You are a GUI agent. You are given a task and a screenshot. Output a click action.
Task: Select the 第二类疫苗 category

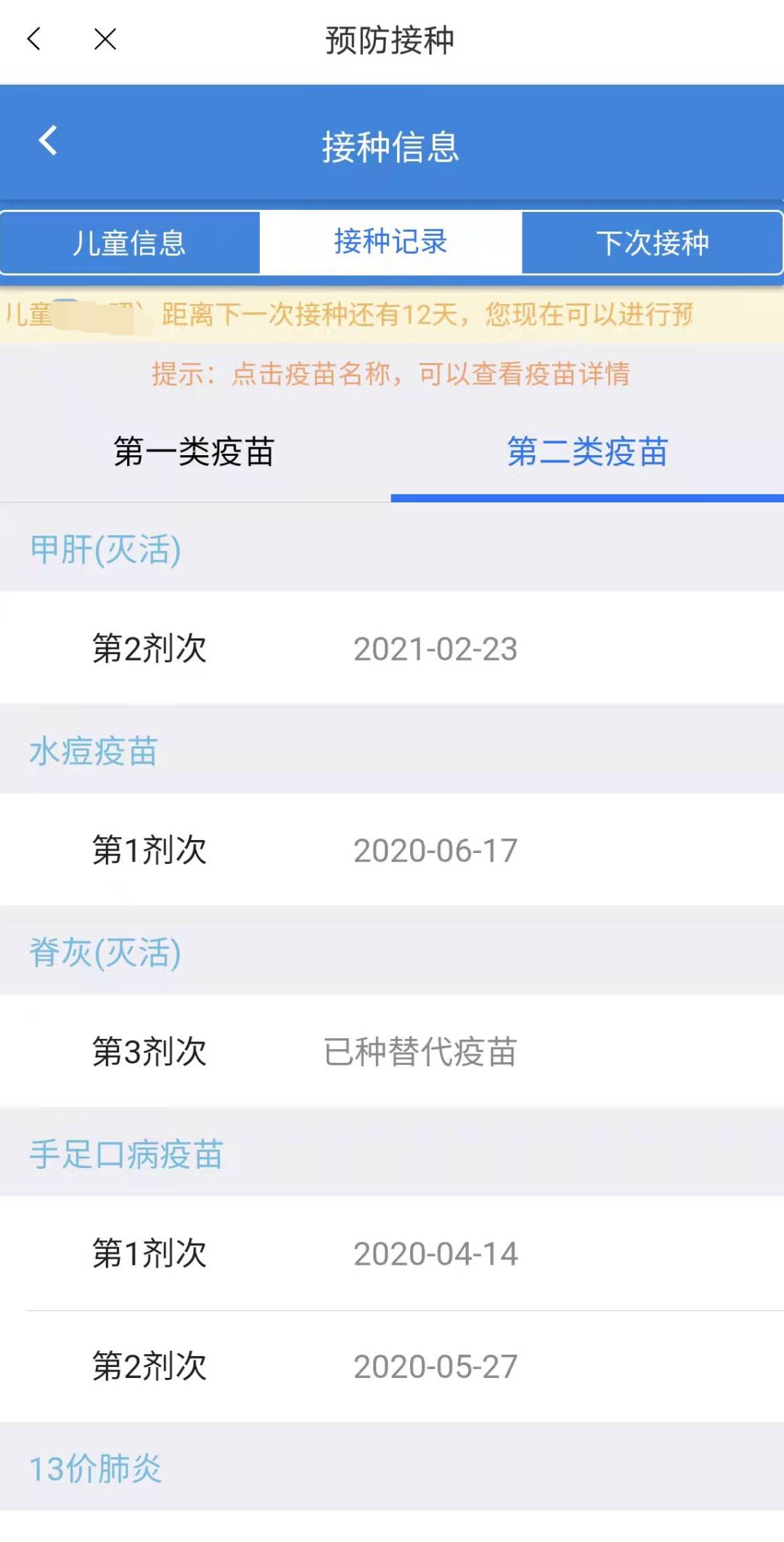coord(589,452)
